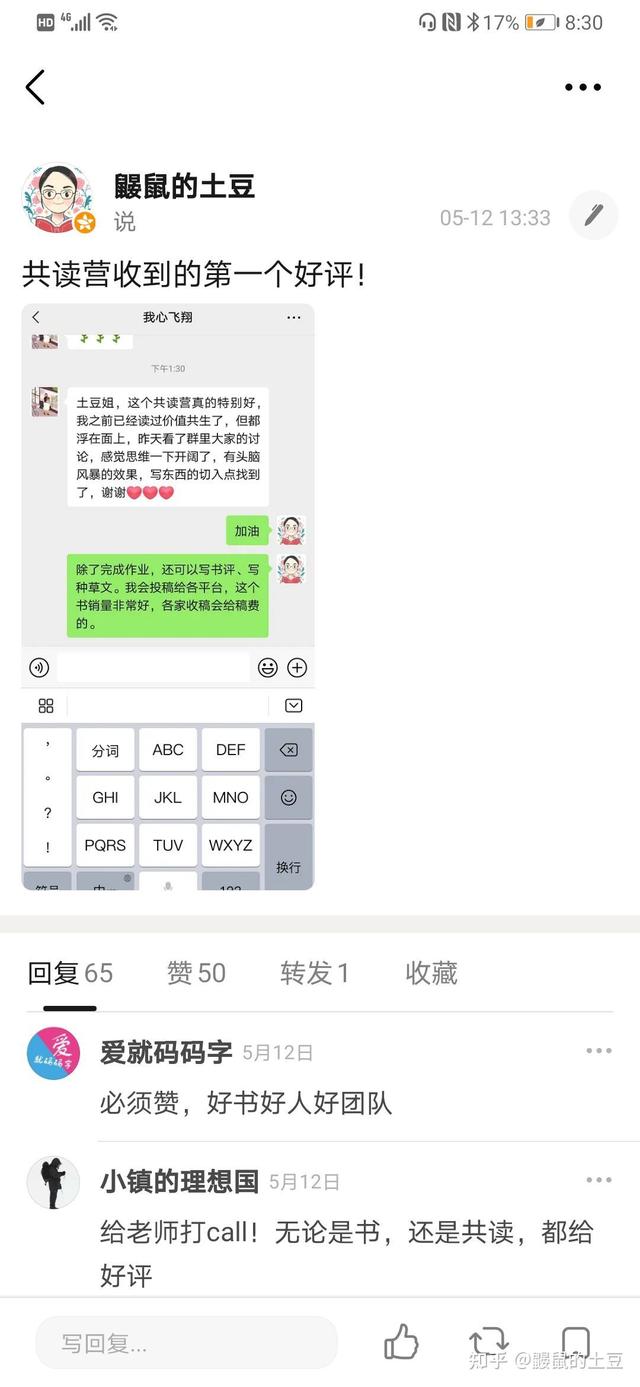The width and height of the screenshot is (640, 1387).
Task: View 小镇的理想国's profile from the comment
Action: [53, 1183]
